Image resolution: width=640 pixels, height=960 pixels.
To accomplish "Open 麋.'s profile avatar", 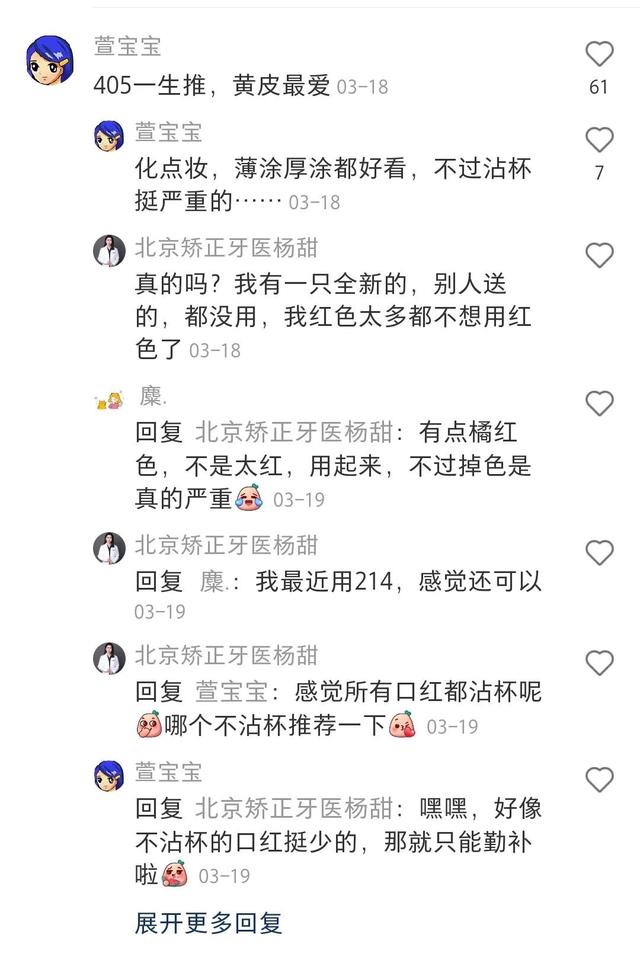I will tap(108, 400).
